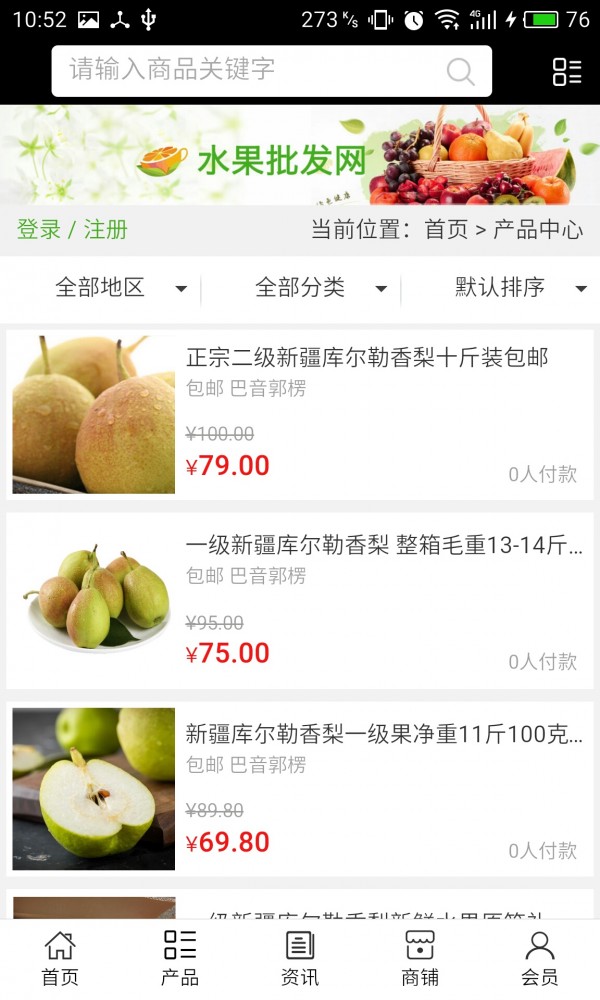Screen dimensions: 600x1000
Task: Expand the 全部地区 region dropdown
Action: tap(120, 288)
